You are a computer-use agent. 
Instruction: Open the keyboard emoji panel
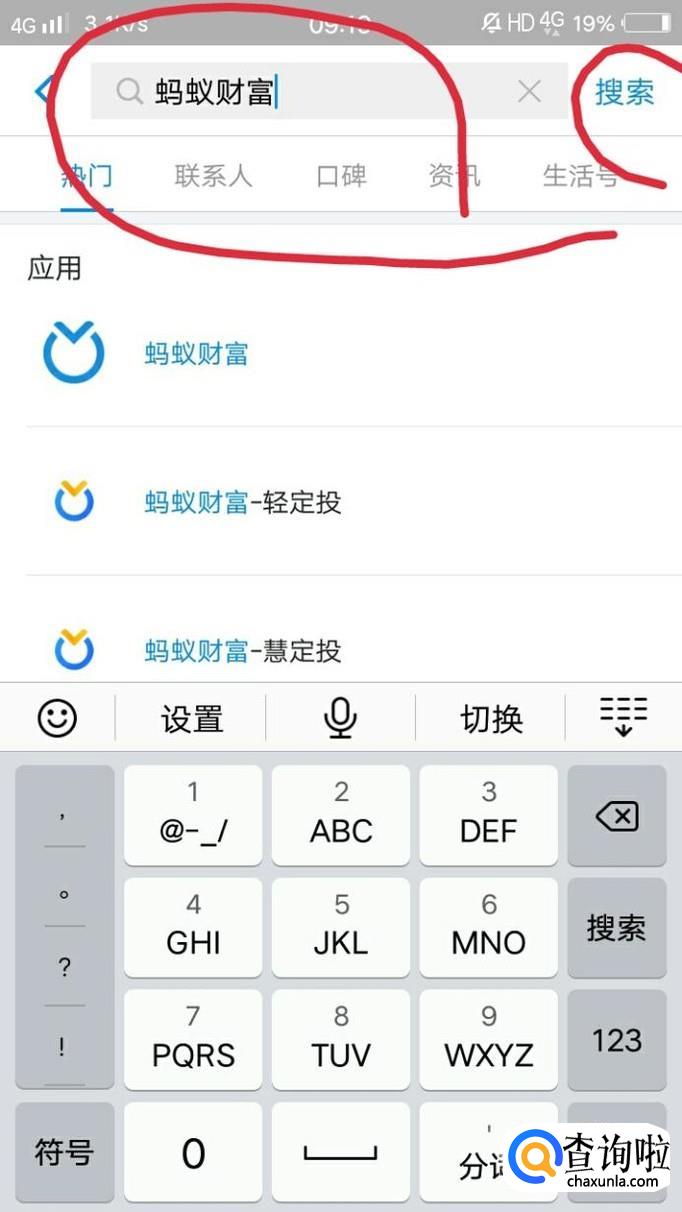(57, 717)
